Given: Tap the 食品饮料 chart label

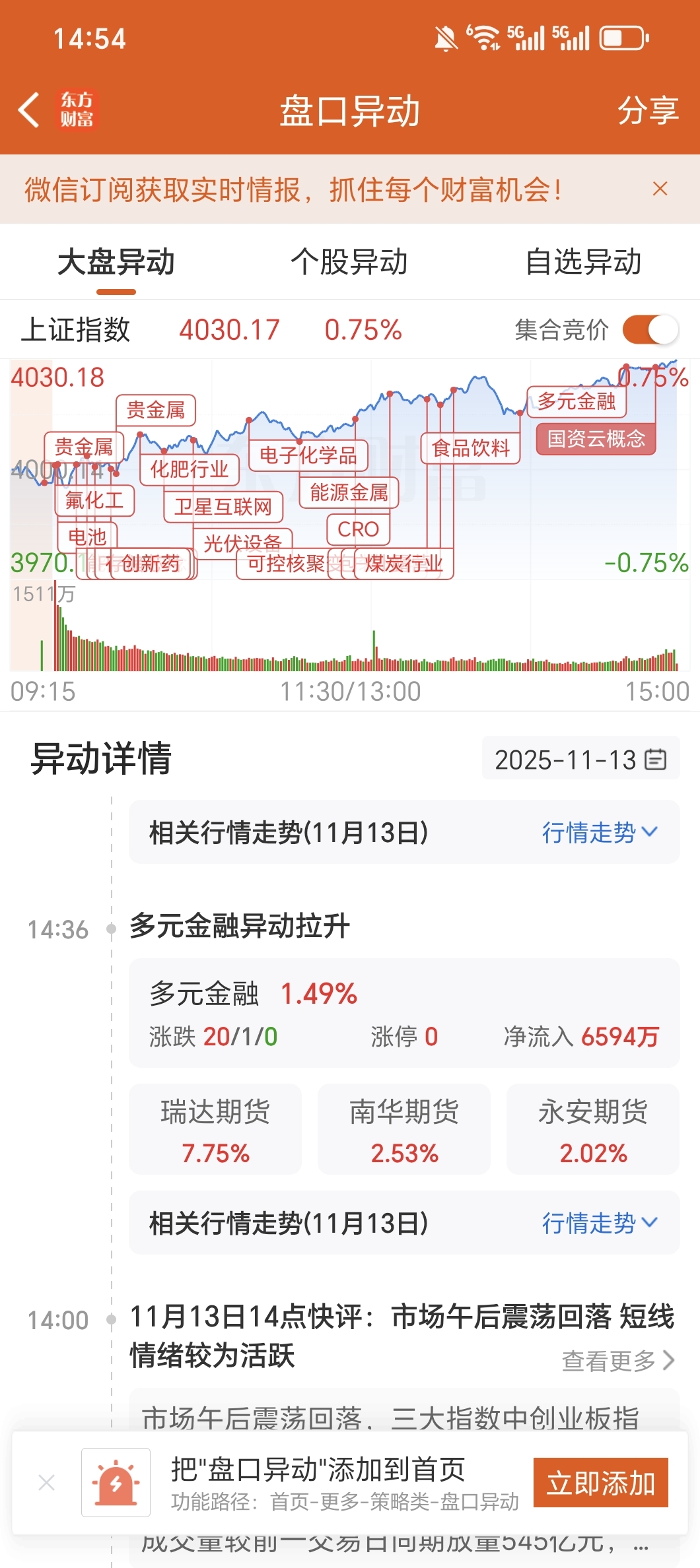Looking at the screenshot, I should (470, 449).
